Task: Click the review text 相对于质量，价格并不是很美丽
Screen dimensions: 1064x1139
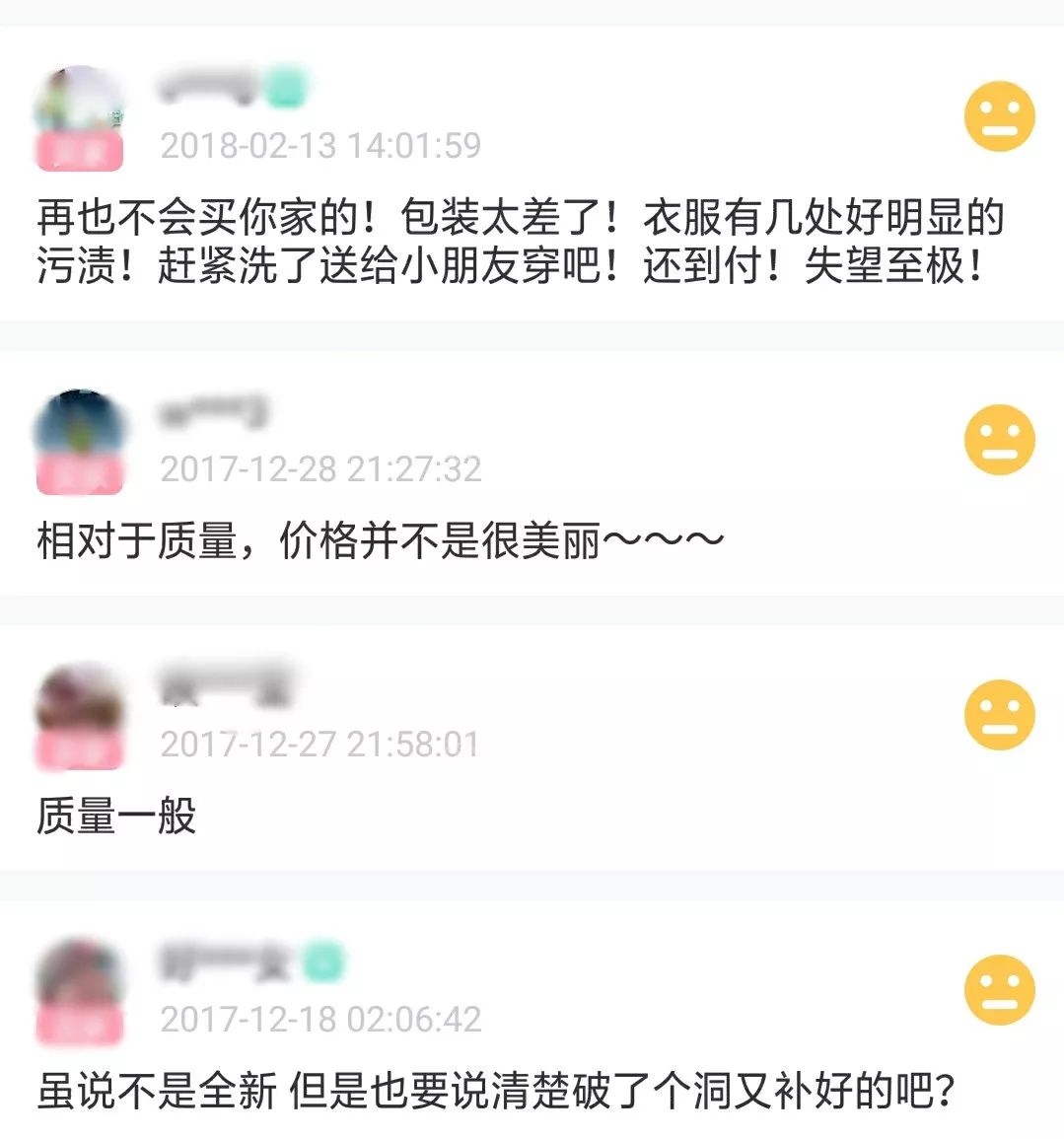Action: (x=380, y=536)
